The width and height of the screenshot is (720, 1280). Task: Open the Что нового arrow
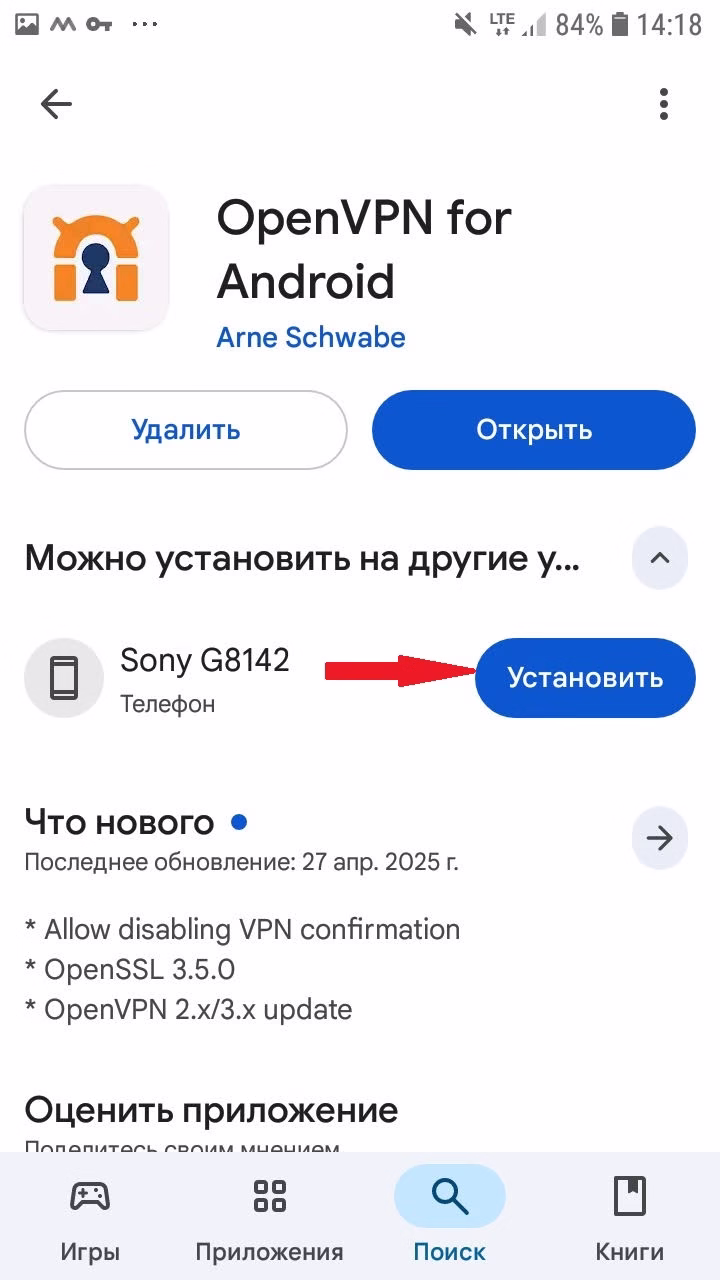pos(659,838)
